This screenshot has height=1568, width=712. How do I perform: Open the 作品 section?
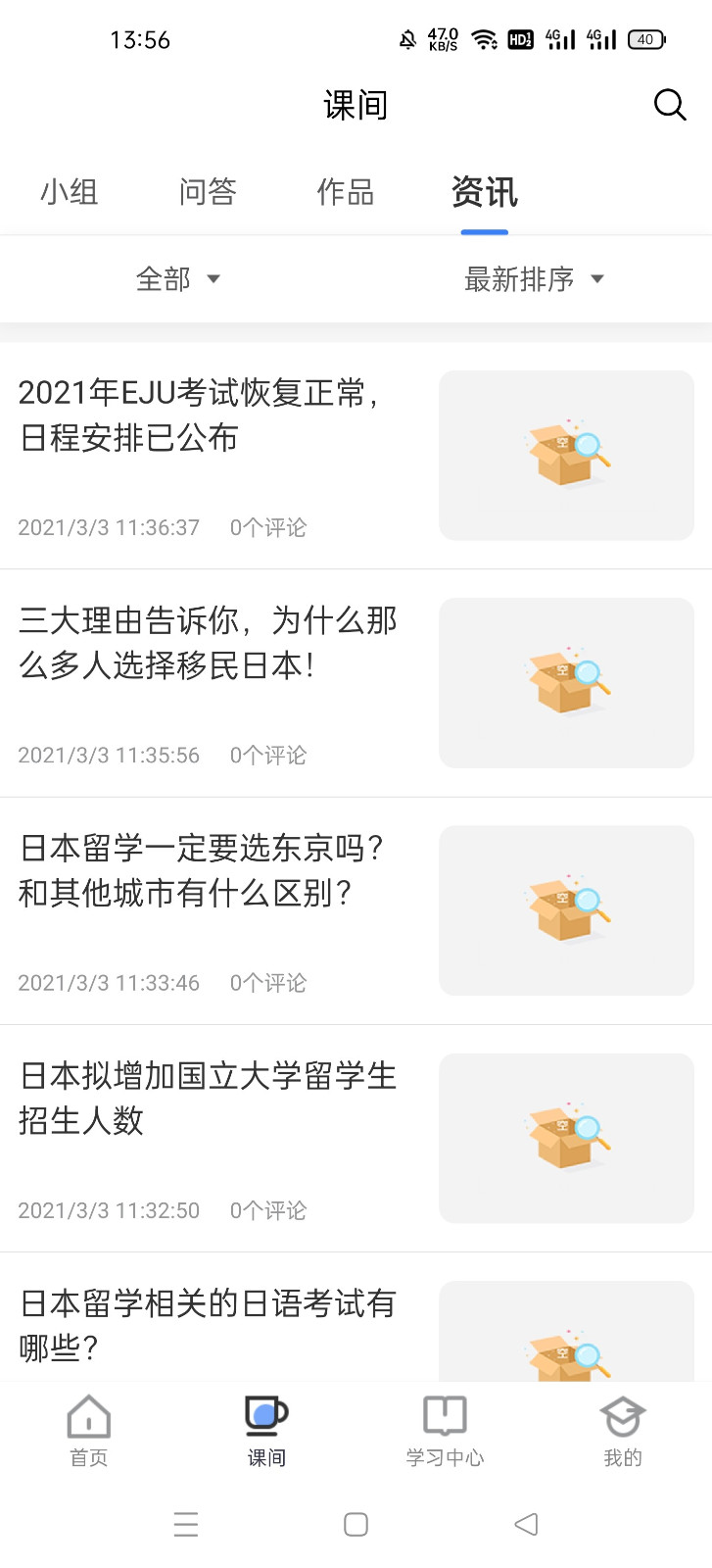pyautogui.click(x=345, y=193)
